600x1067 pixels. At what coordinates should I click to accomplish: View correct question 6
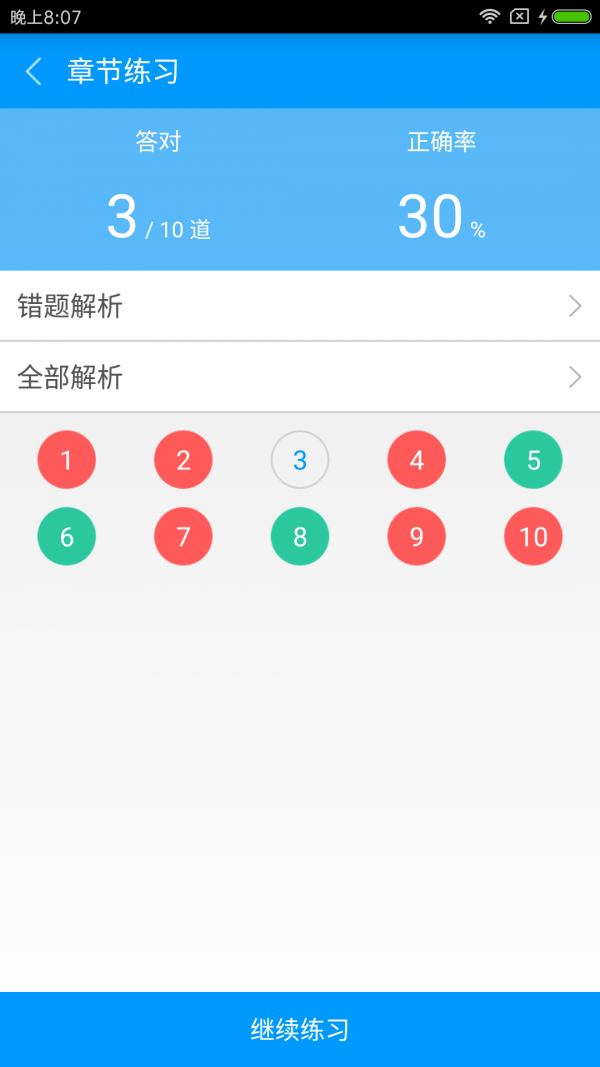point(67,537)
